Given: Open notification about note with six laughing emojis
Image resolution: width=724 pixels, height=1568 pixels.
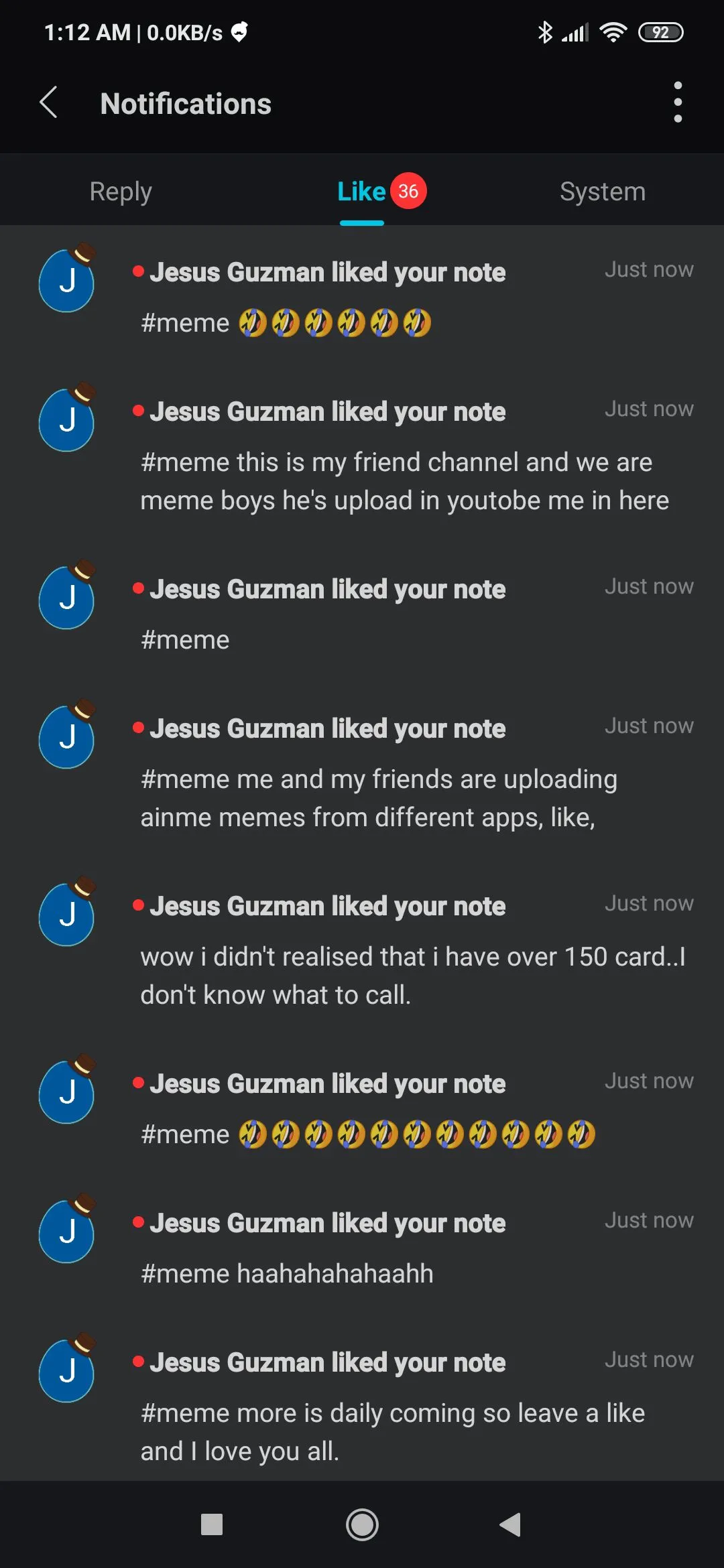Looking at the screenshot, I should click(x=362, y=295).
